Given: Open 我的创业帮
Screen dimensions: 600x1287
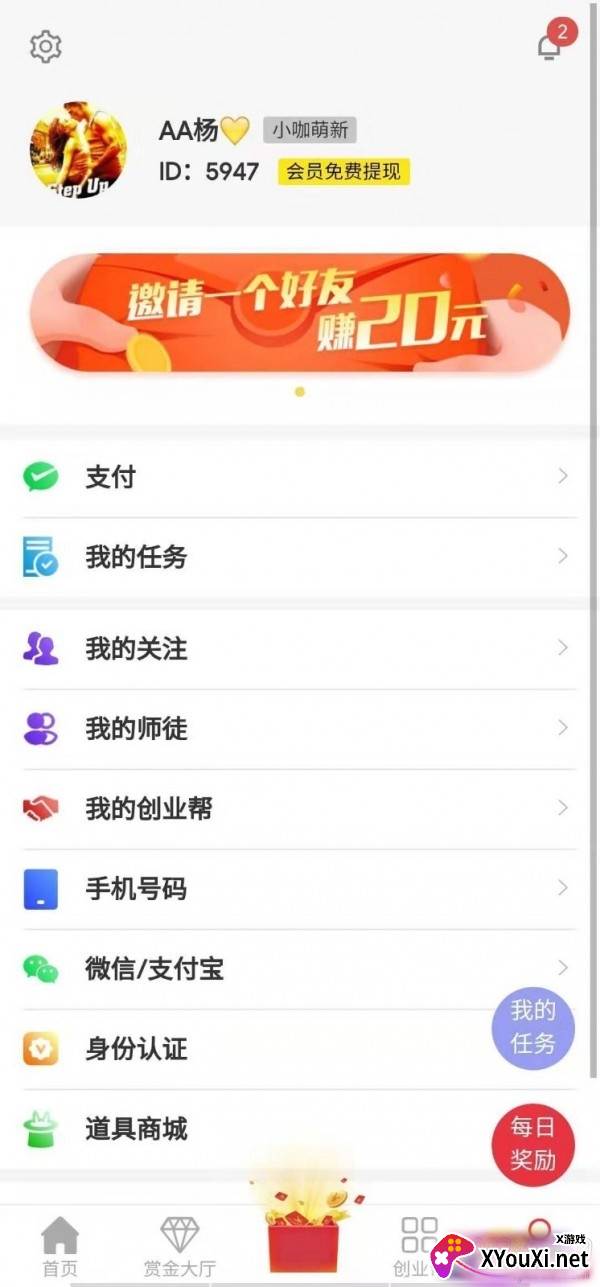Looking at the screenshot, I should [x=300, y=809].
